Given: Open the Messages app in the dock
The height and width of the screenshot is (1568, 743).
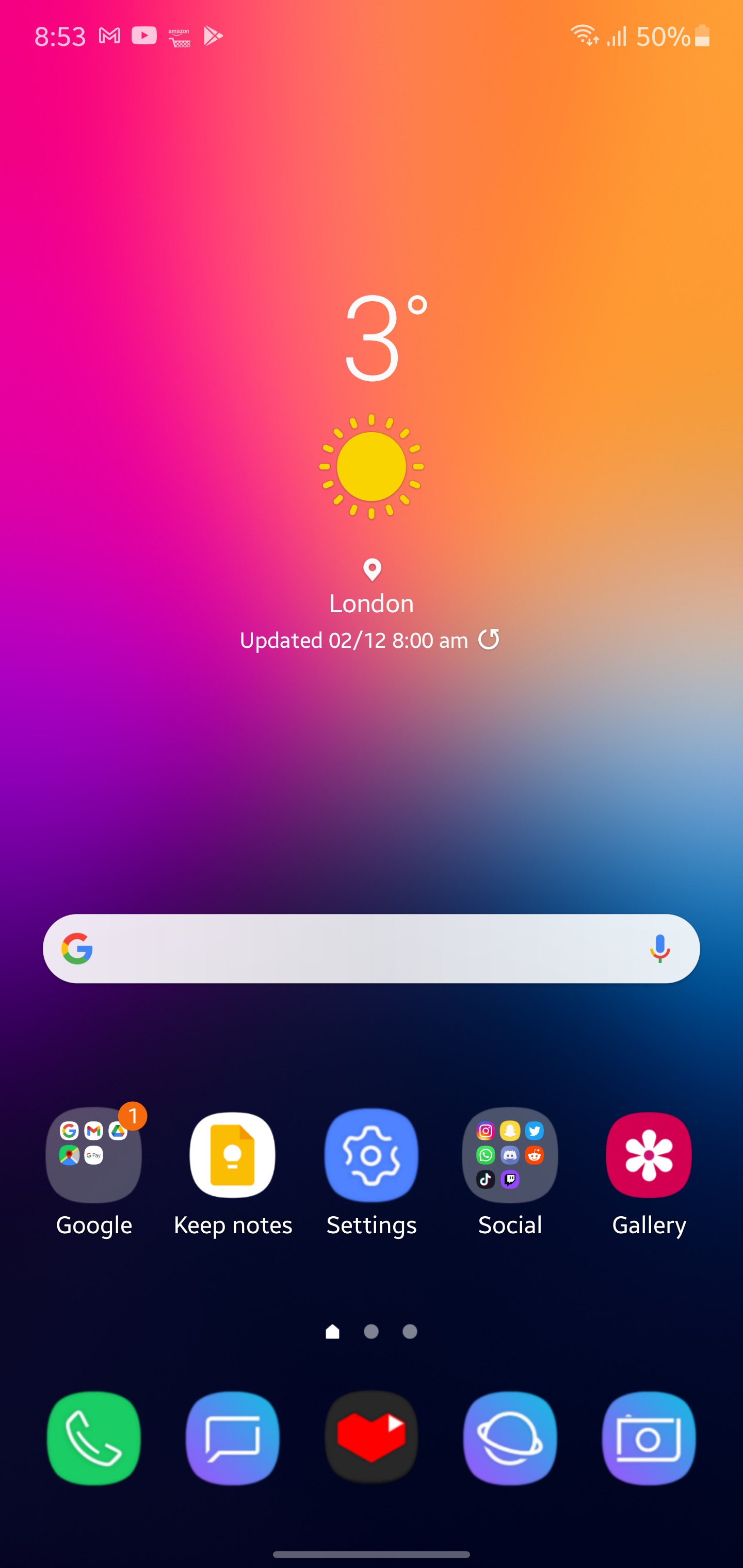Looking at the screenshot, I should [232, 1438].
